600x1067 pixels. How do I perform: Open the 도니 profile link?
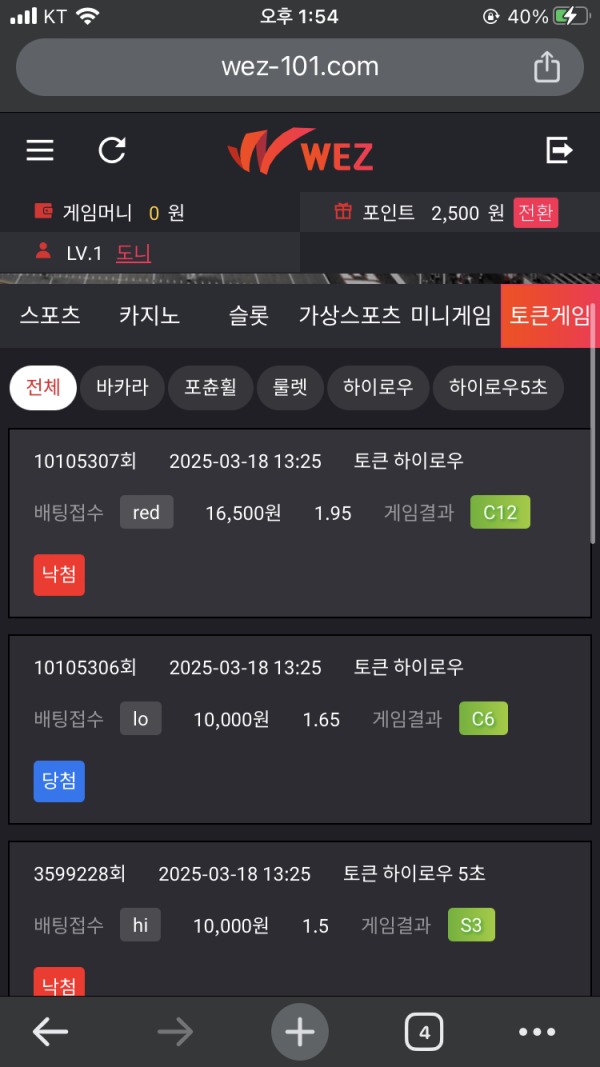[x=133, y=253]
